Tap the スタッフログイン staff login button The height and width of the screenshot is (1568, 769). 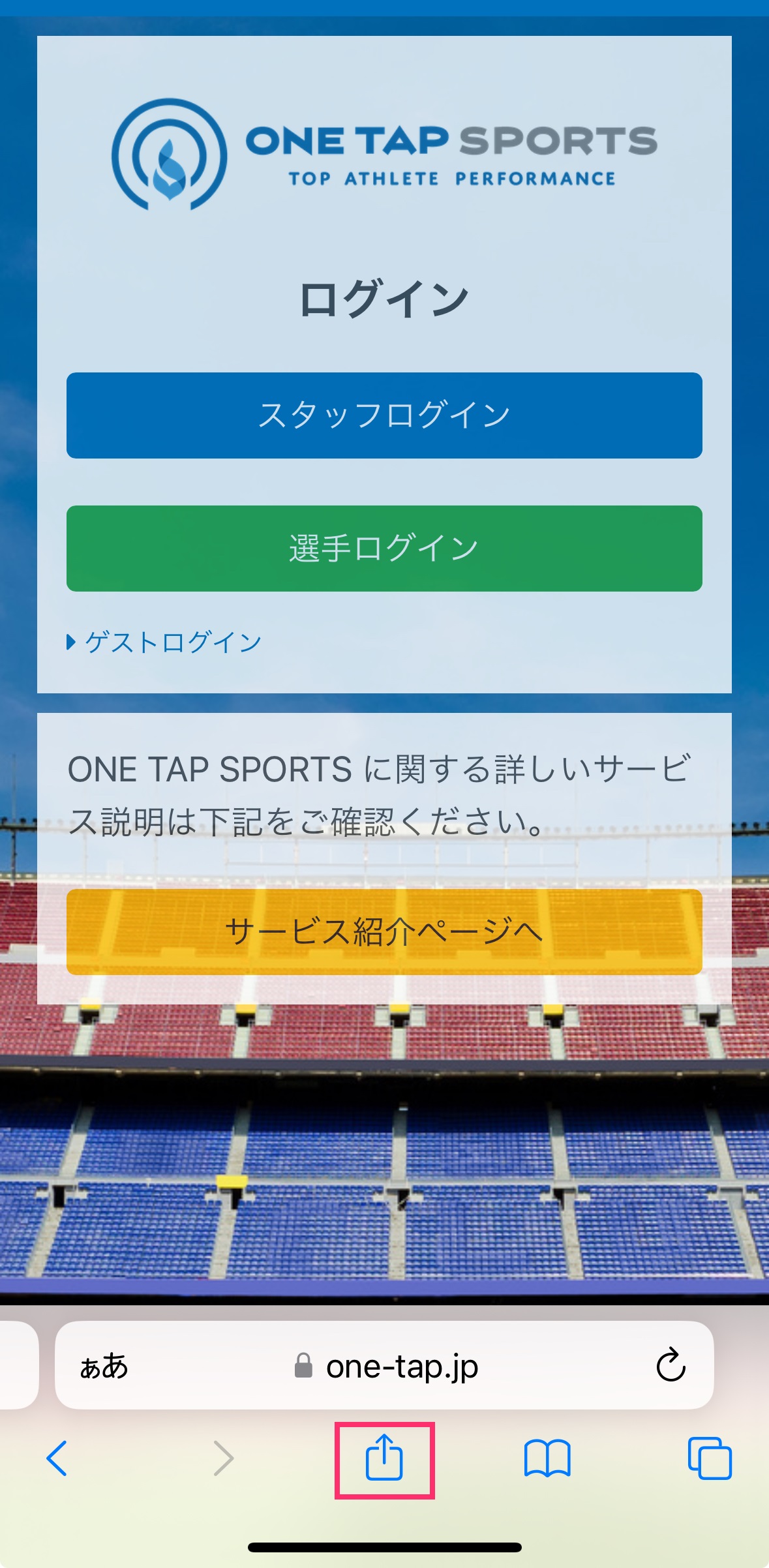384,415
